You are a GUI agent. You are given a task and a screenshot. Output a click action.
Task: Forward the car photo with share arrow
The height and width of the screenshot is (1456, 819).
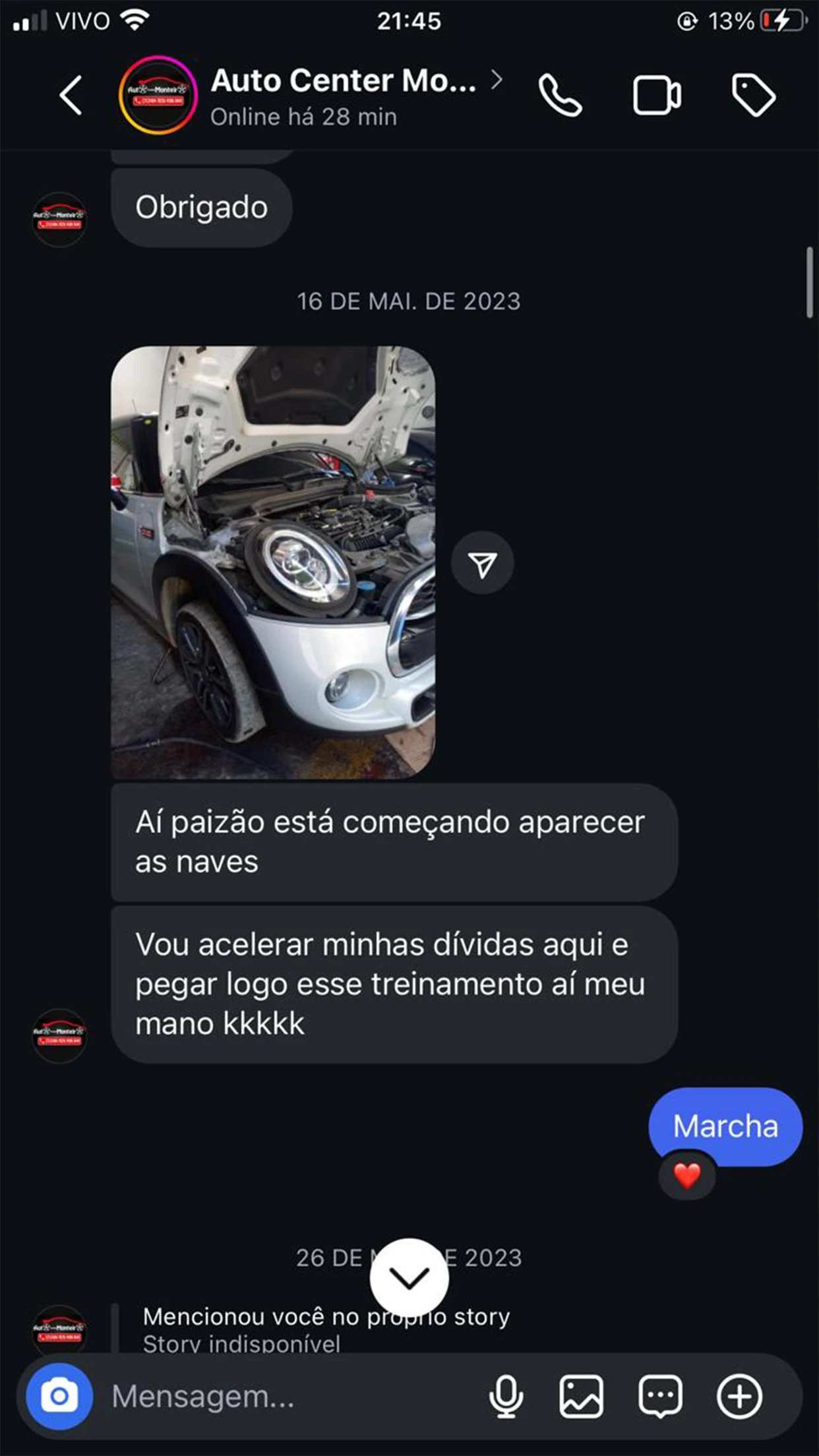click(483, 563)
